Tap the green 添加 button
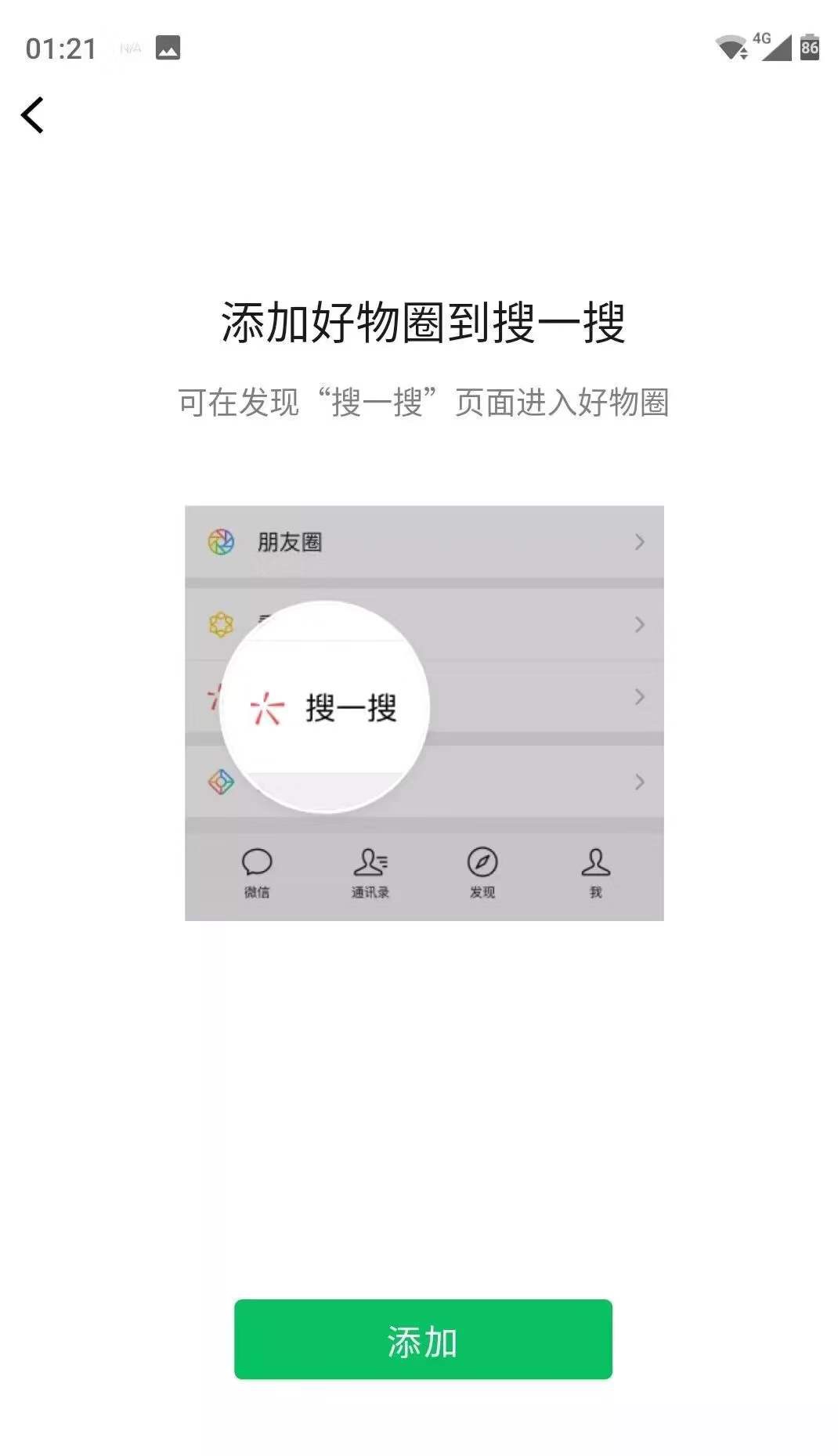The height and width of the screenshot is (1456, 838). coord(423,1339)
